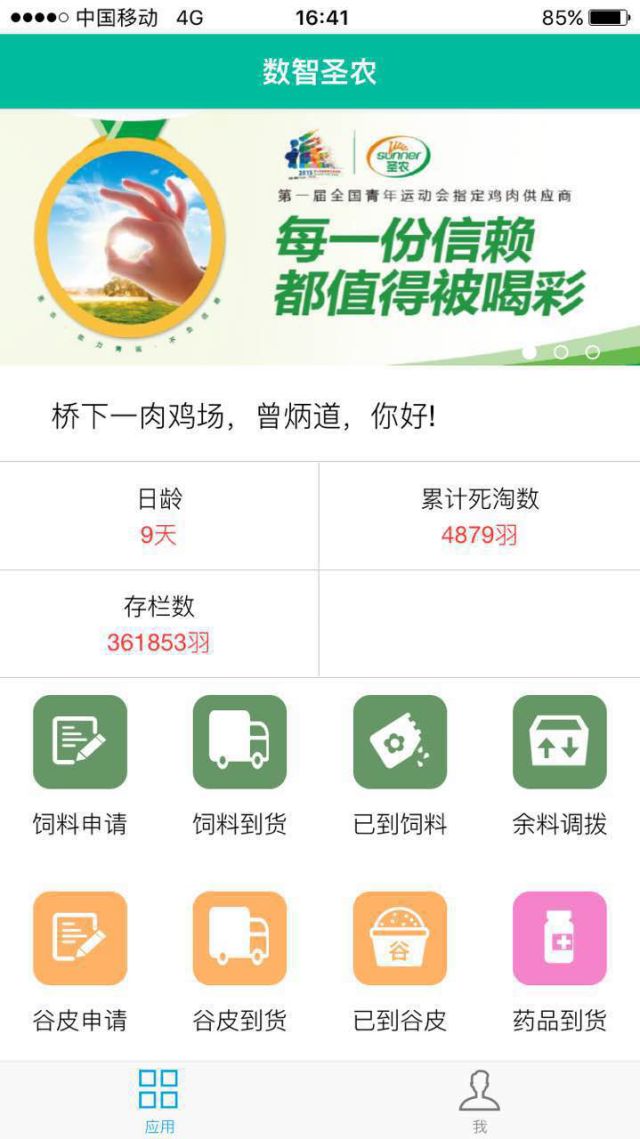
Task: Jump to third banner page dot
Action: tap(593, 352)
